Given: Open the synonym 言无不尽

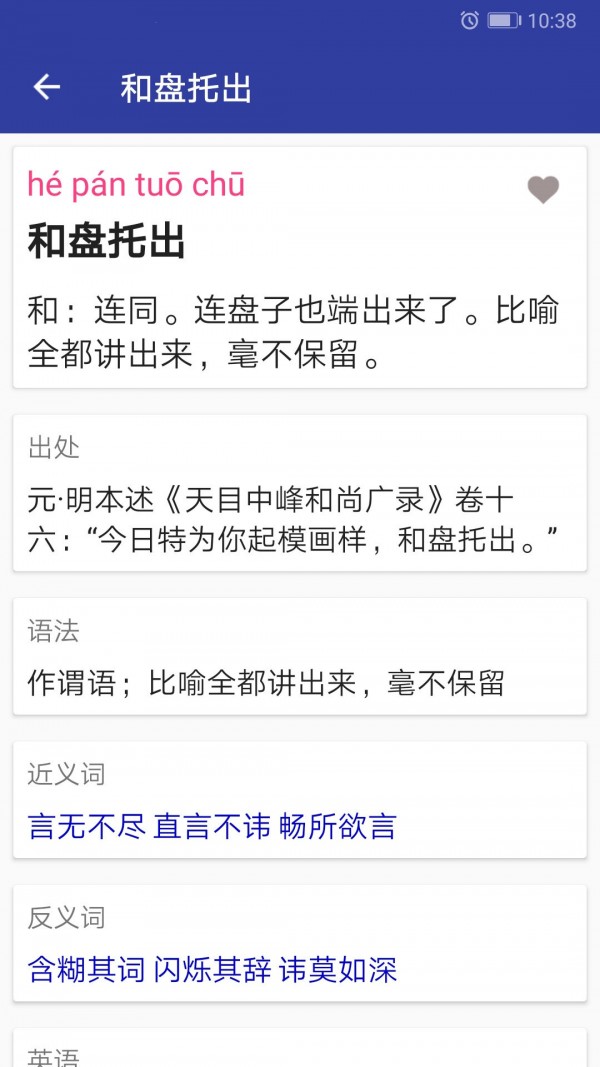Looking at the screenshot, I should click(87, 826).
